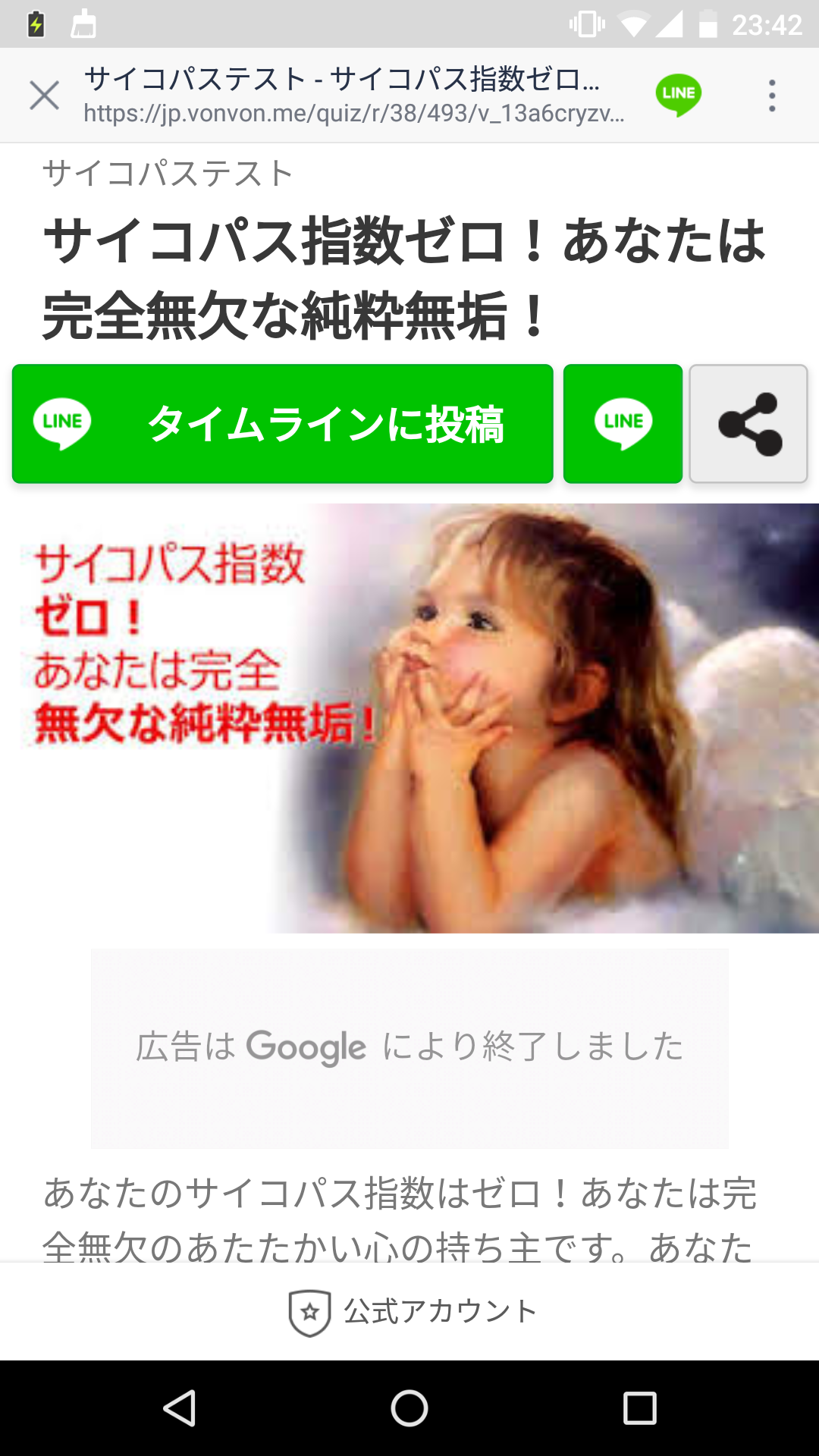The width and height of the screenshot is (819, 1456).
Task: Go to the home screen
Action: (x=409, y=1408)
